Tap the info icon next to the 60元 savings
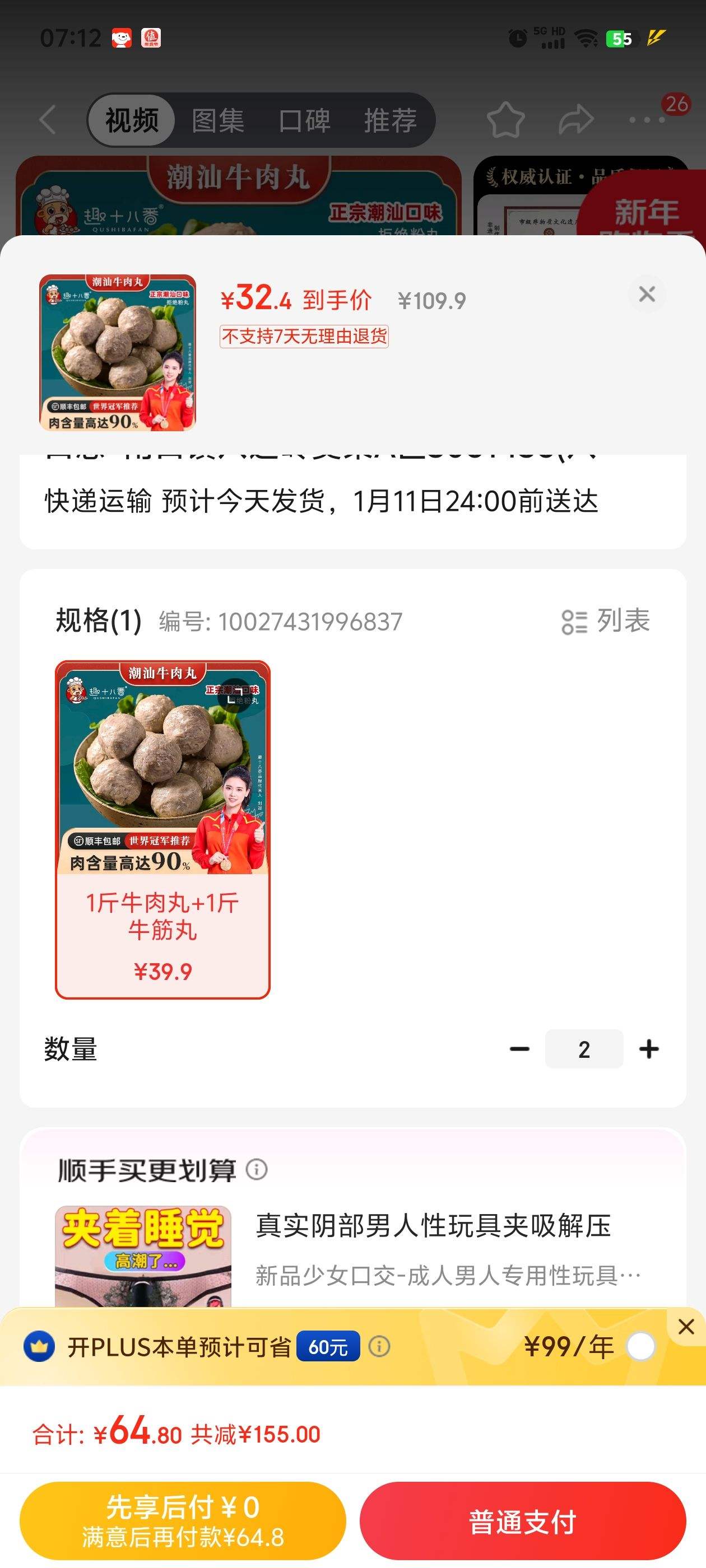 [x=380, y=1346]
